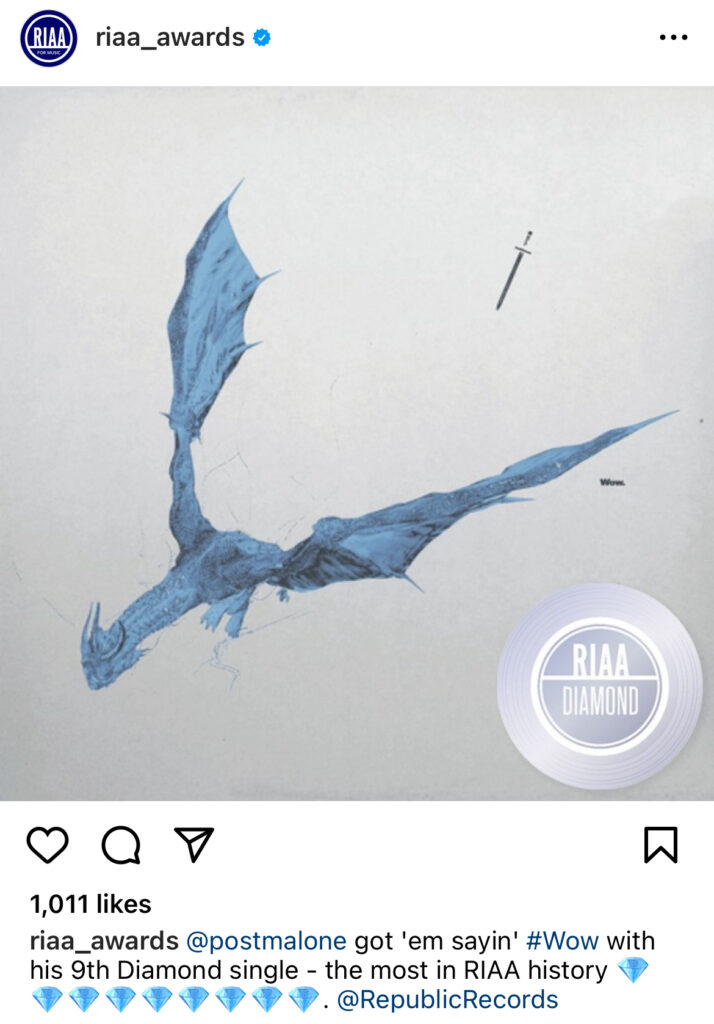This screenshot has width=714, height=1024.
Task: Open the riaa_awards profile picture
Action: point(49,38)
